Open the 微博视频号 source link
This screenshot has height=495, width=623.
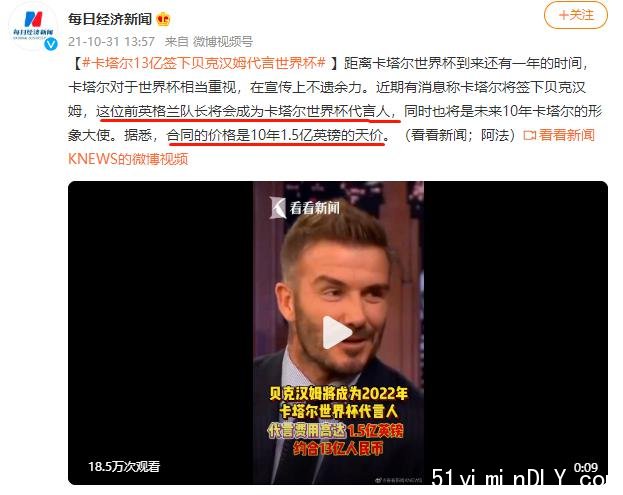[223, 41]
